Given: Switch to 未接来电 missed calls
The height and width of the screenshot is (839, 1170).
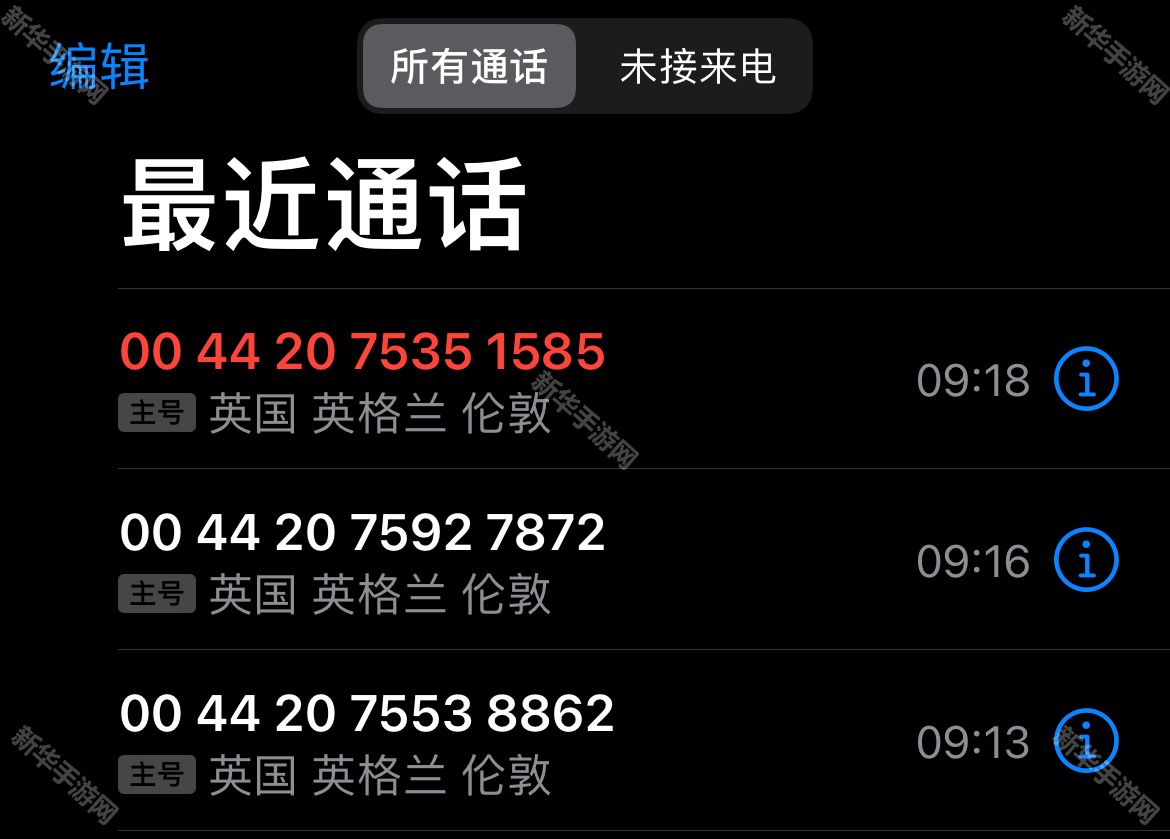Looking at the screenshot, I should coord(697,67).
